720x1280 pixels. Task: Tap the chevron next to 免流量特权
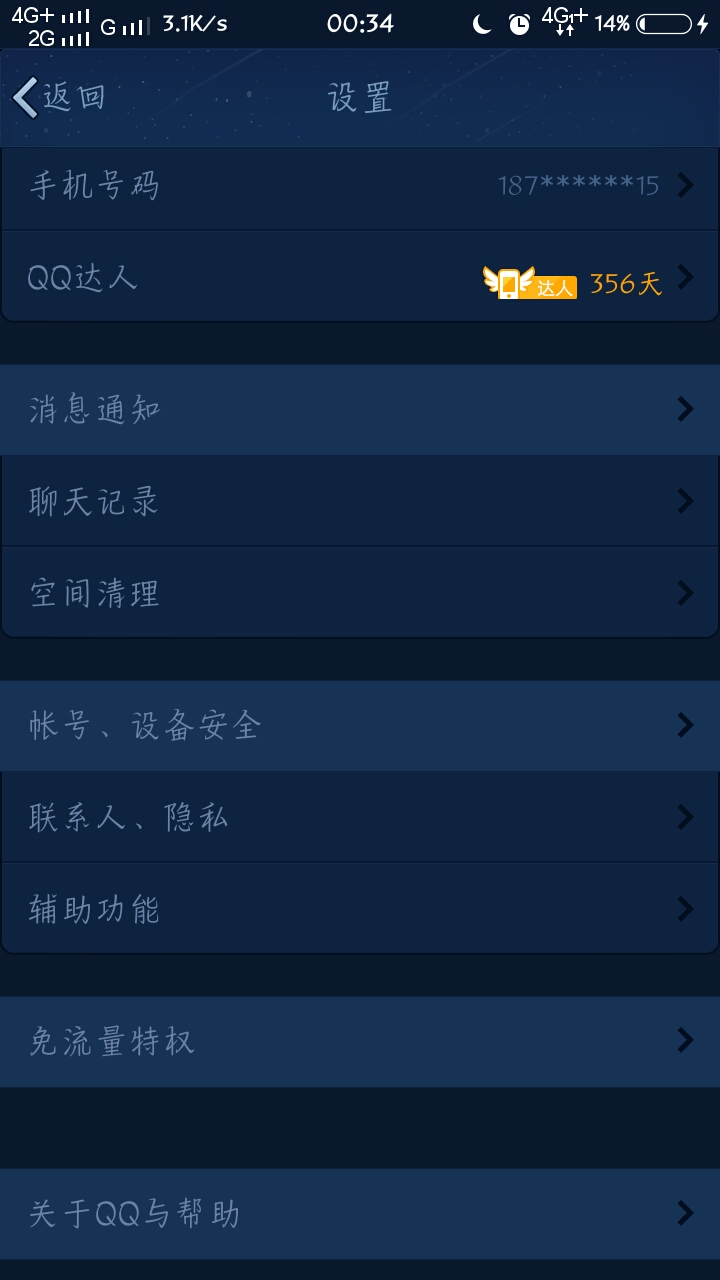pyautogui.click(x=684, y=1041)
